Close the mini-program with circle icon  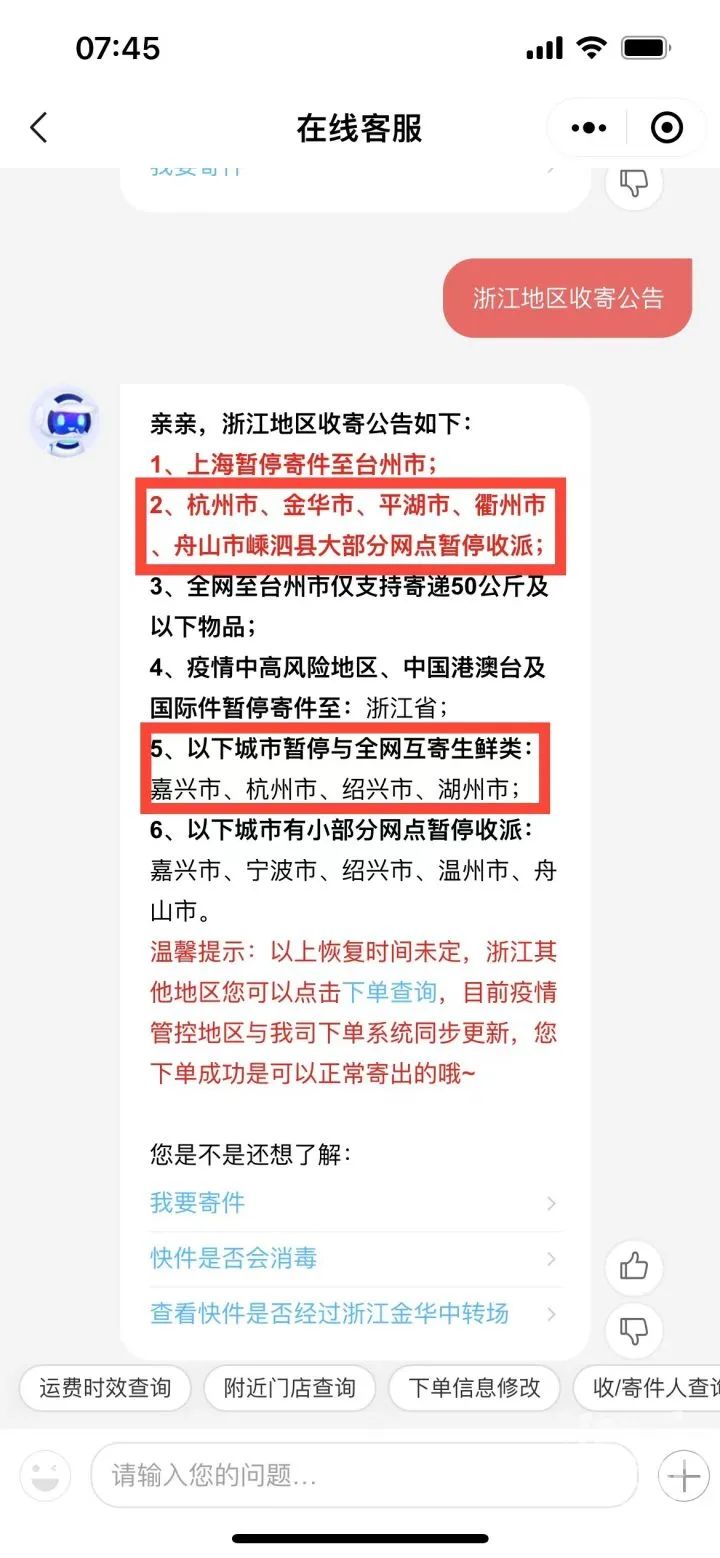click(x=666, y=128)
